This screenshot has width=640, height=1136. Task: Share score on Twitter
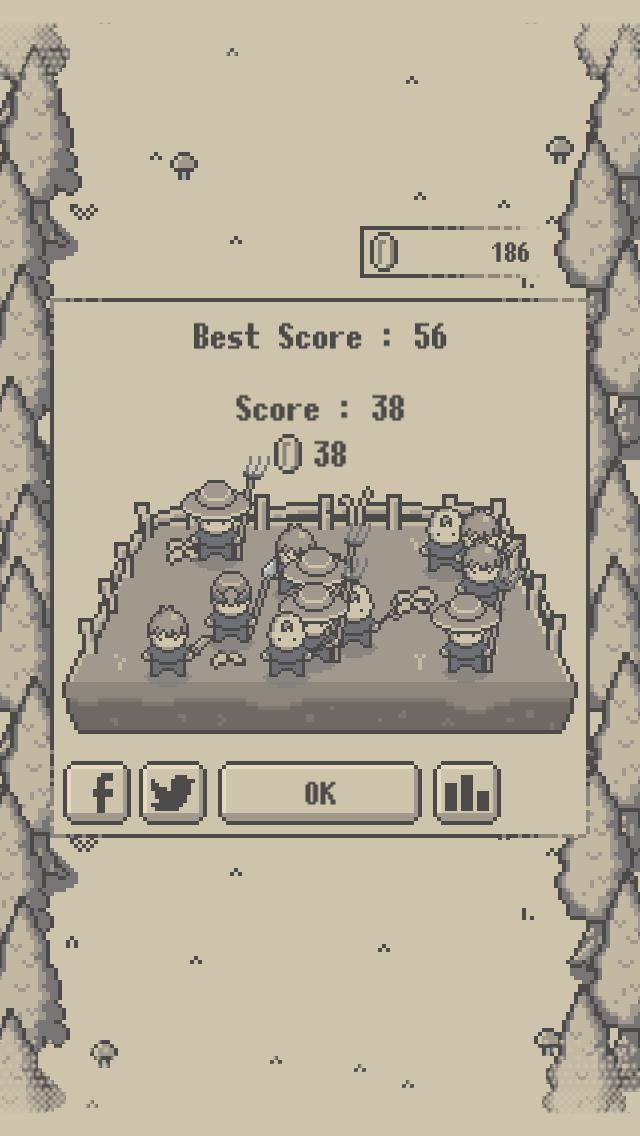click(173, 792)
